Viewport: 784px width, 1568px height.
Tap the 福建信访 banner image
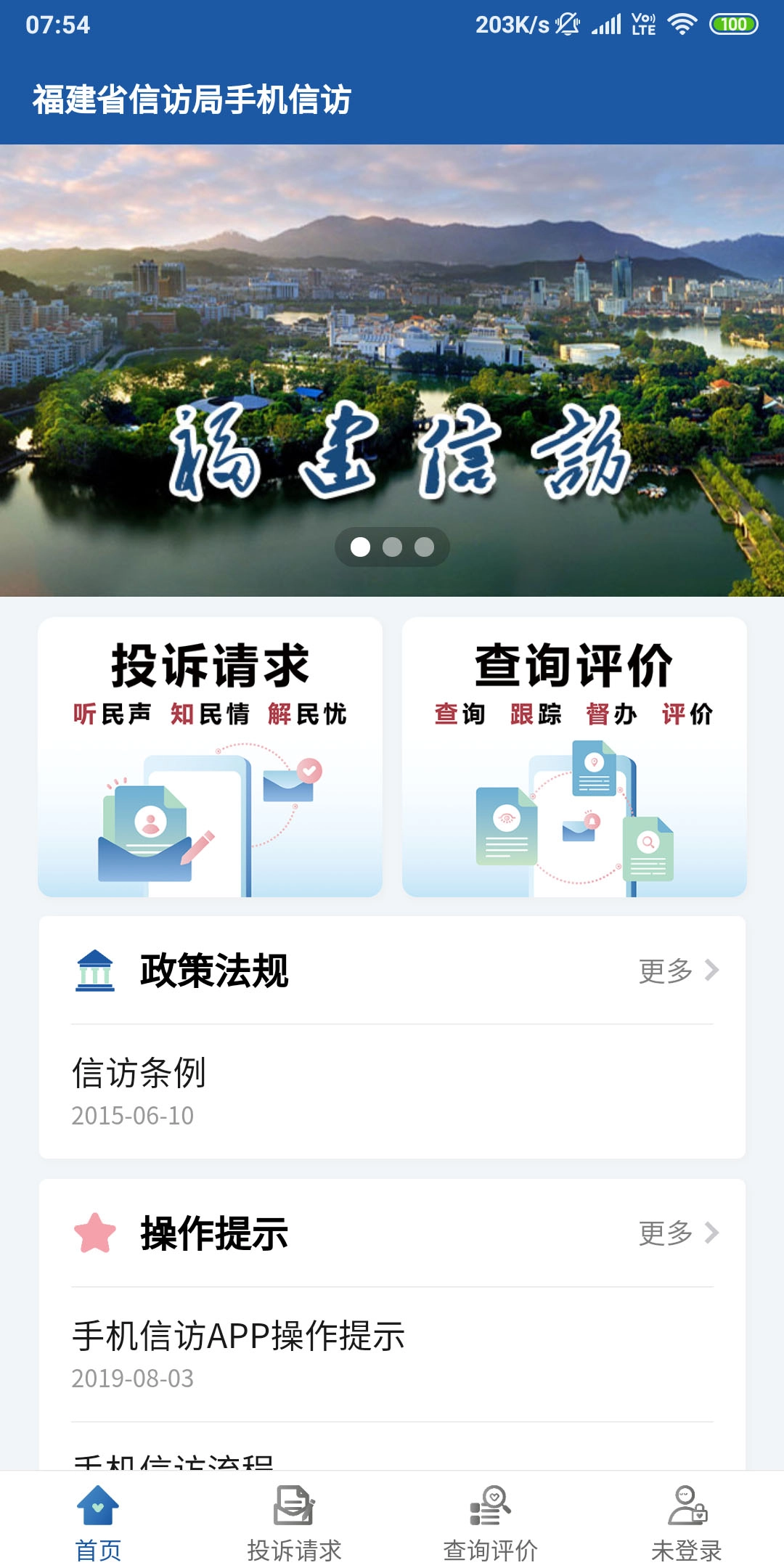pyautogui.click(x=392, y=363)
